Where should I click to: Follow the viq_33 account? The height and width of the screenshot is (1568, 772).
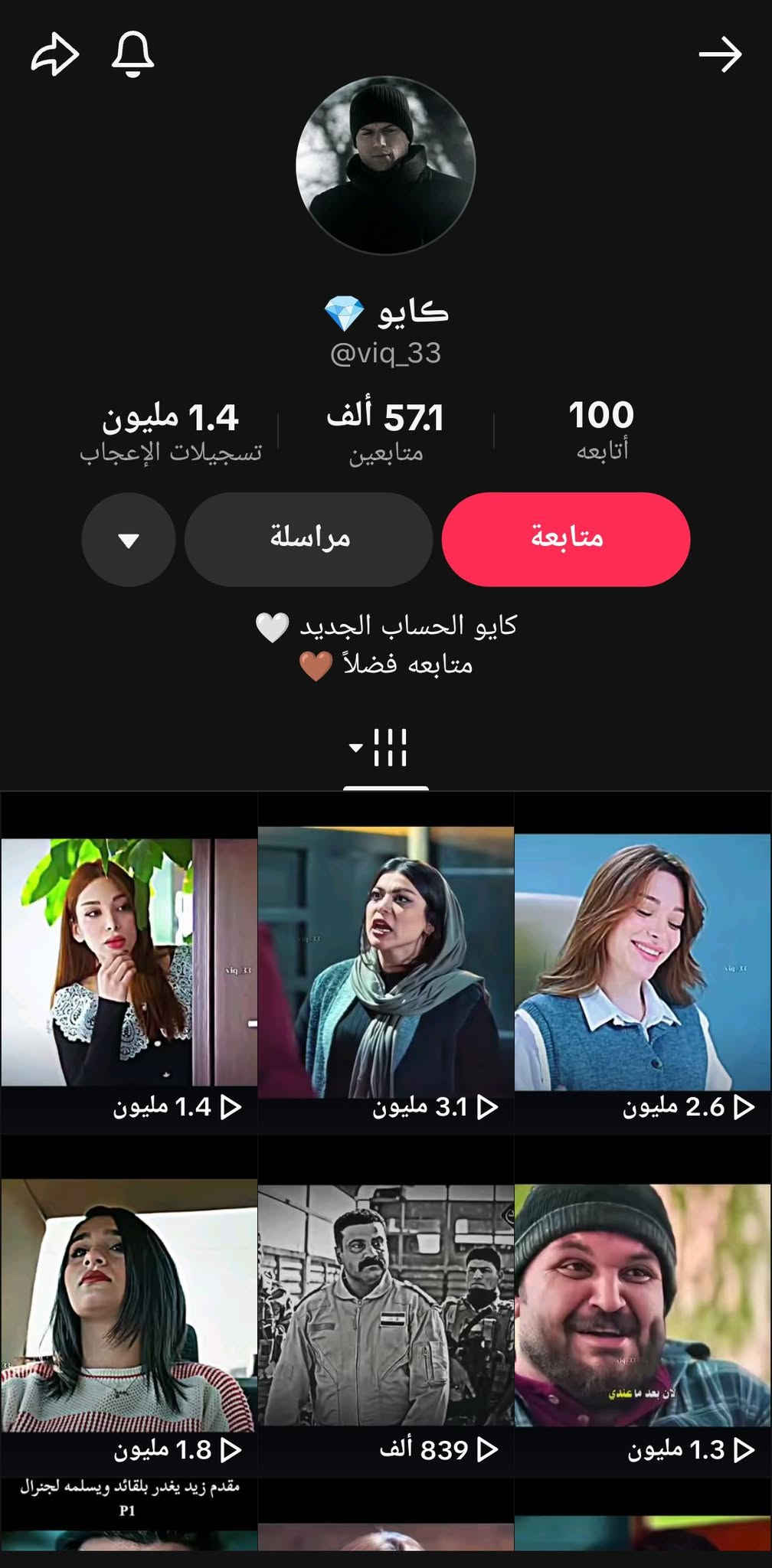566,539
